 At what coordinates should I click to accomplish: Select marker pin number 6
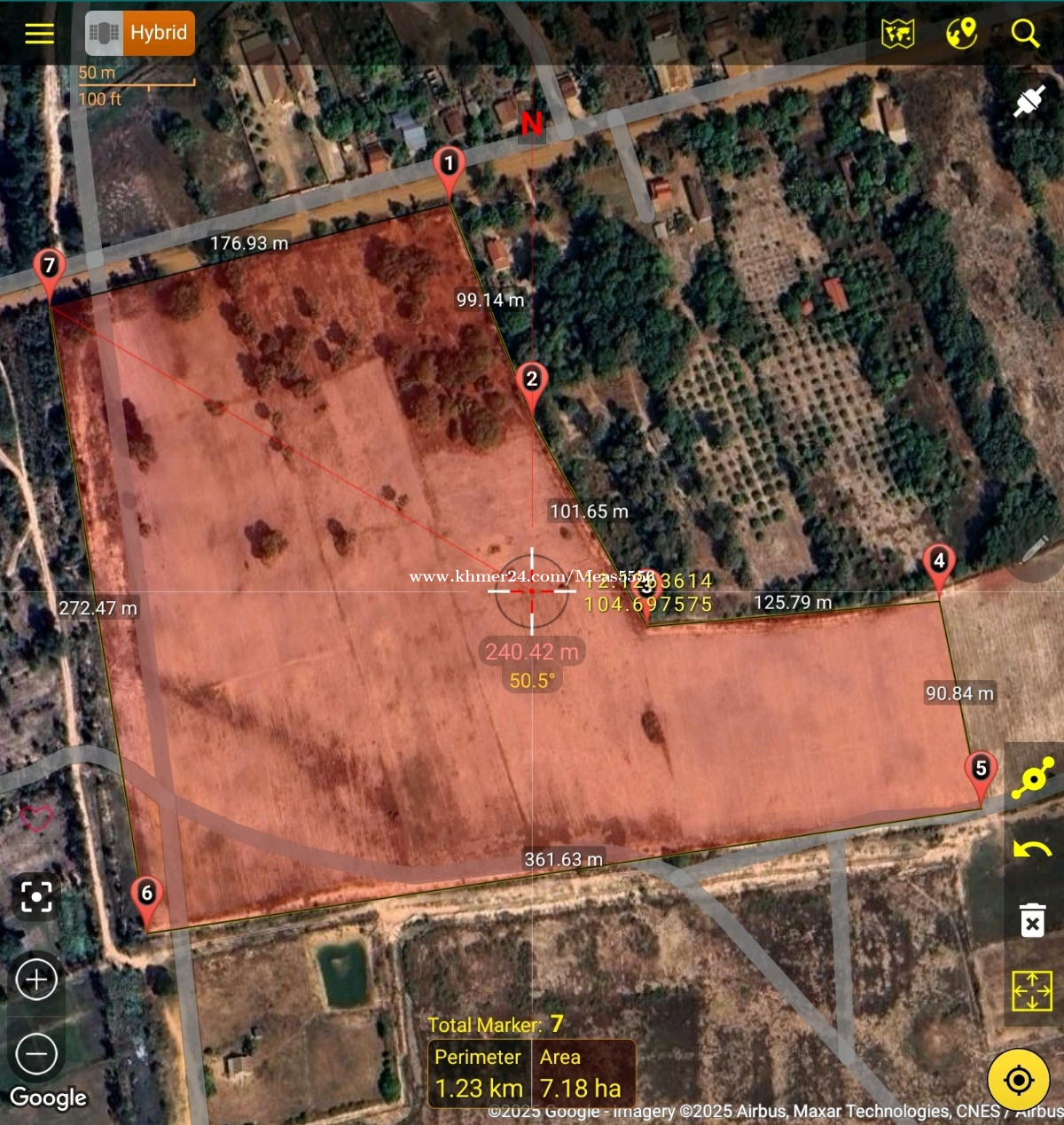[146, 894]
